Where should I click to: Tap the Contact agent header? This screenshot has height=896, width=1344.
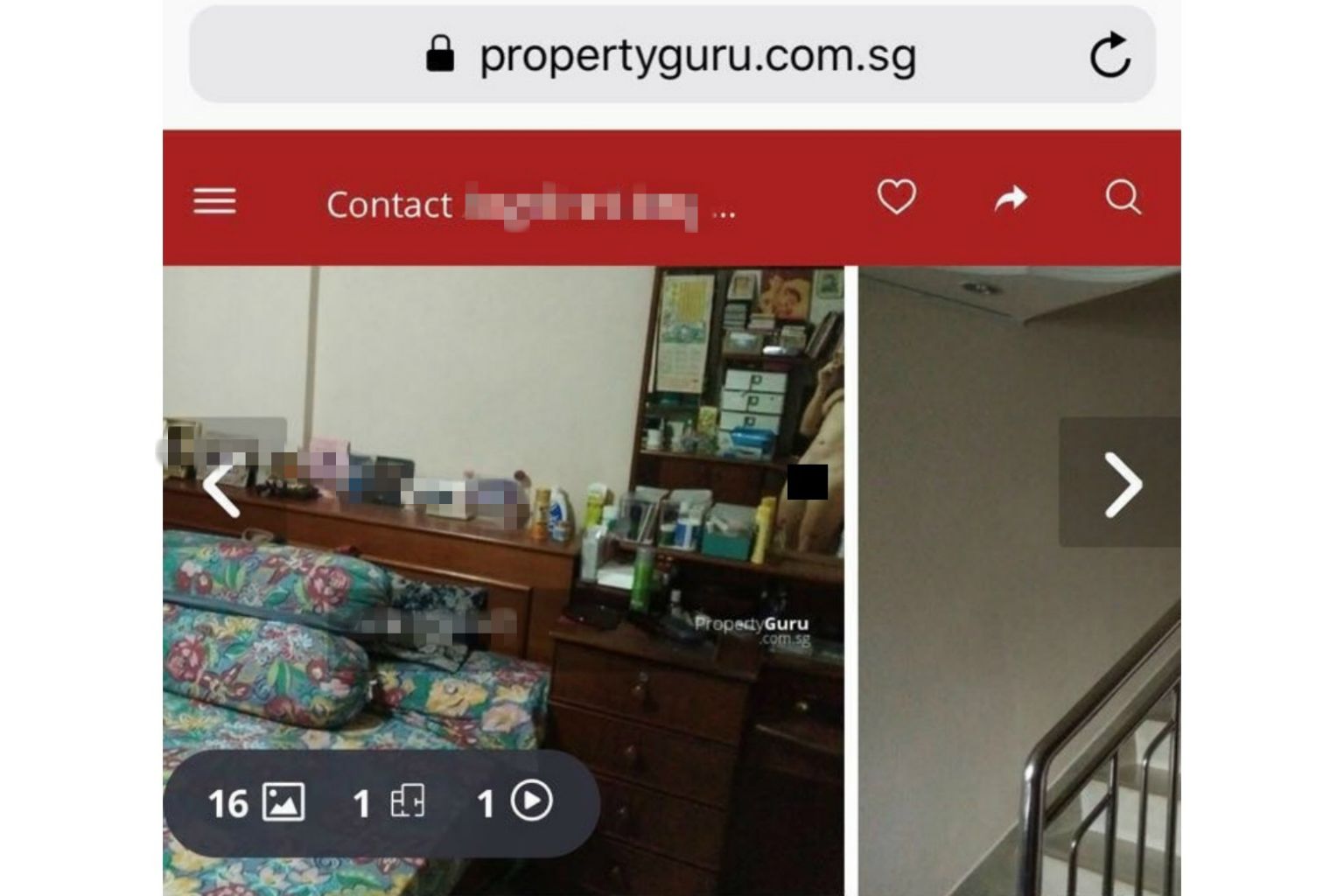529,206
